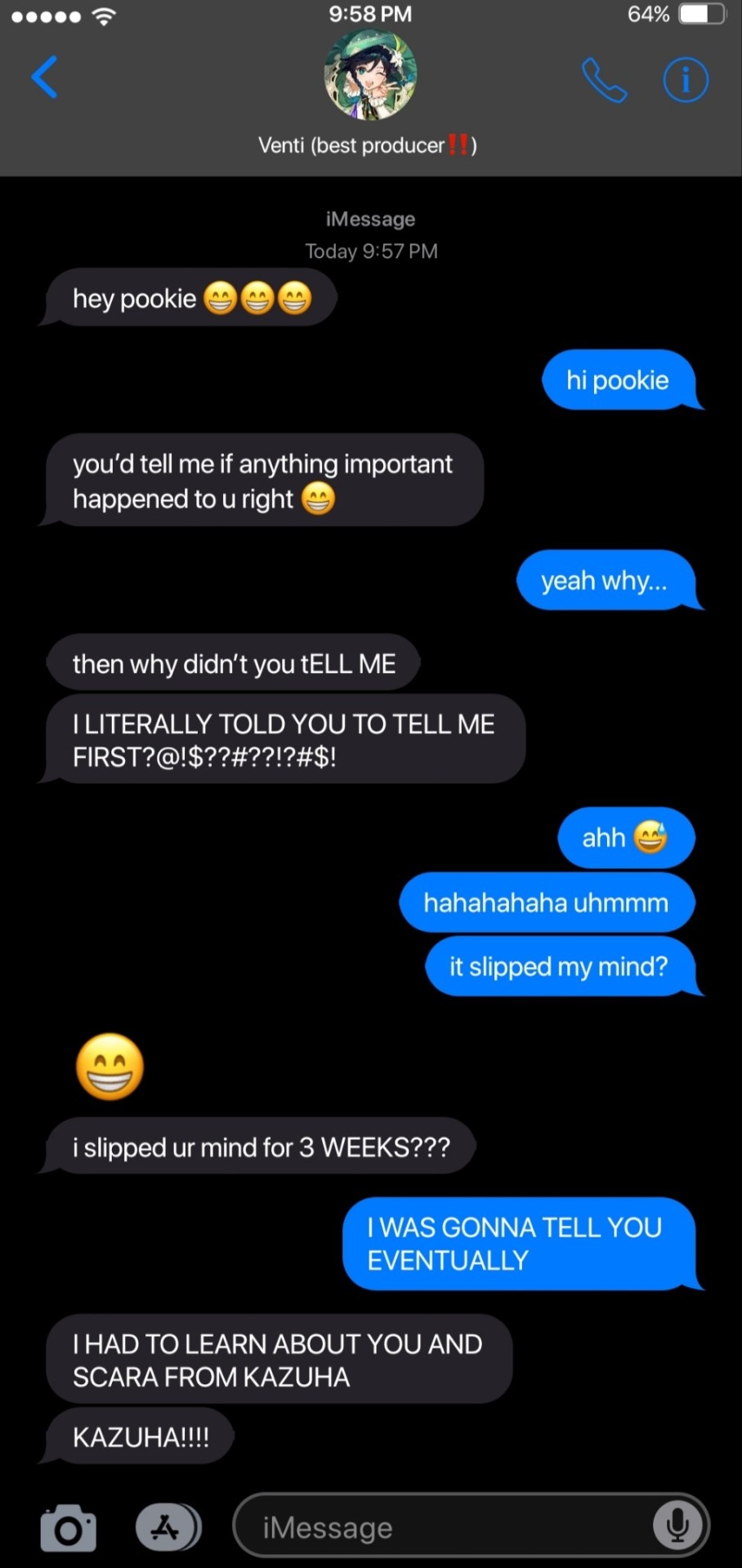The height and width of the screenshot is (1568, 742).
Task: Open the camera to attach a photo
Action: 69,1527
